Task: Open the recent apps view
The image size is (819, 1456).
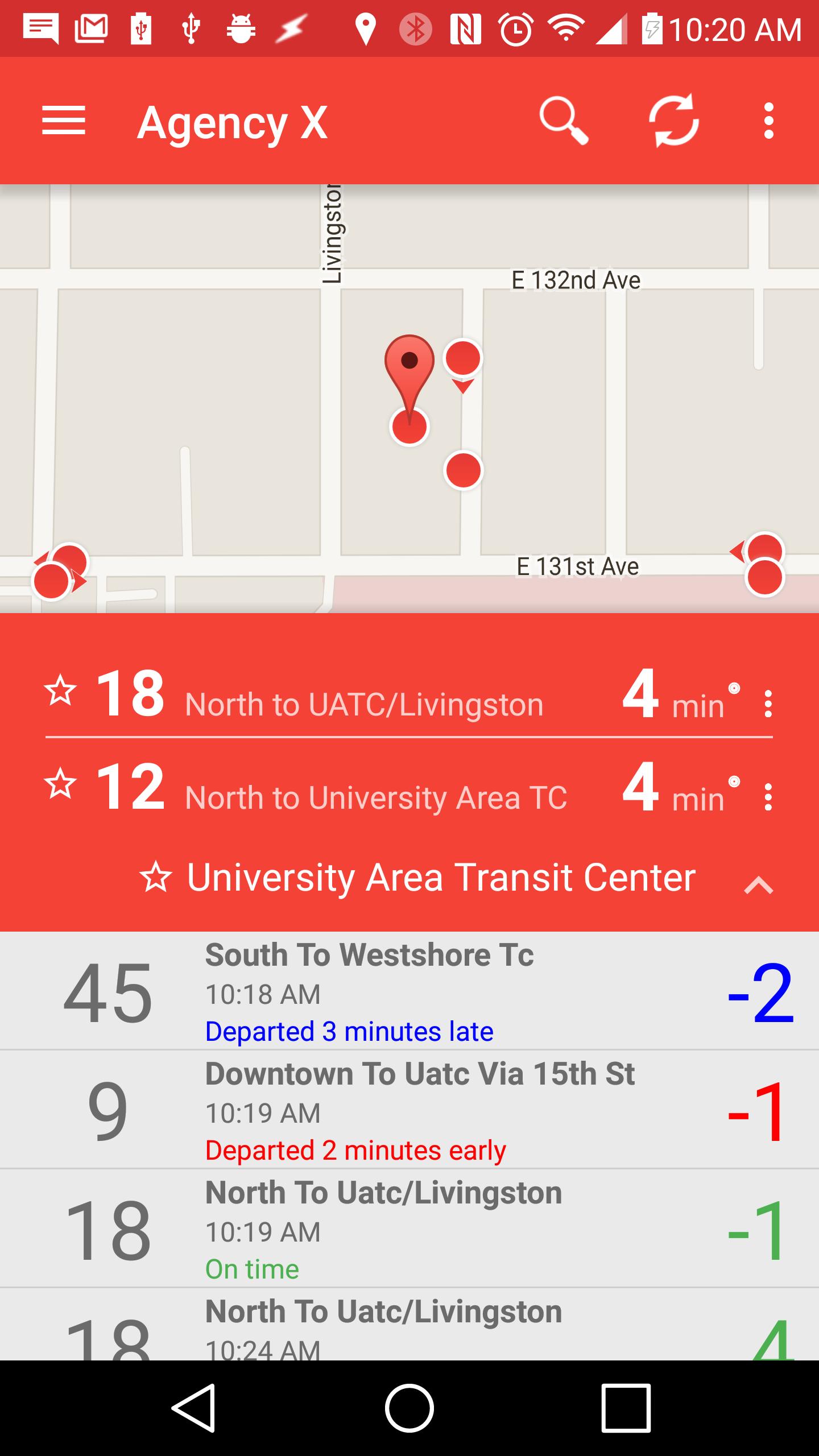Action: [626, 1408]
